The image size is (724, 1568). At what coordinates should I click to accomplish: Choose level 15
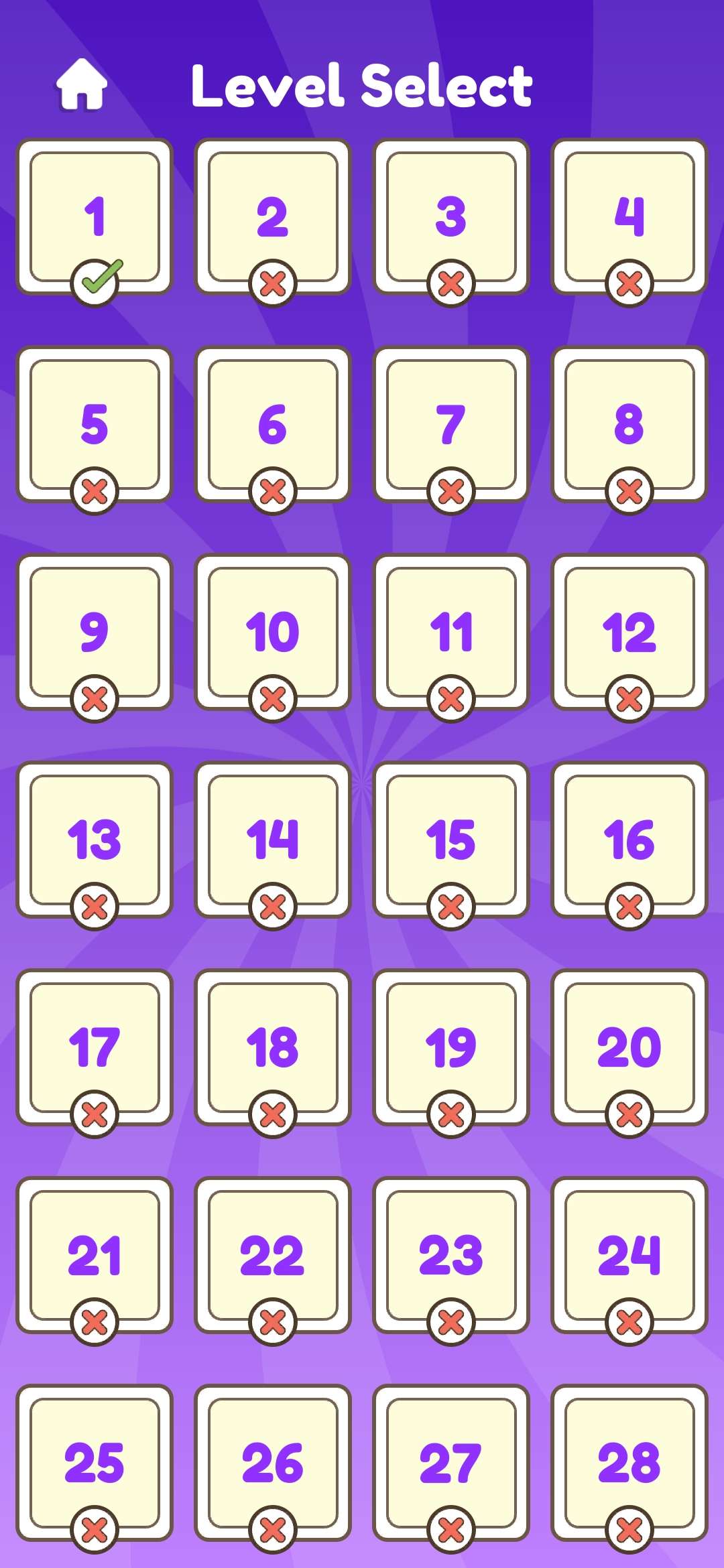pos(451,840)
